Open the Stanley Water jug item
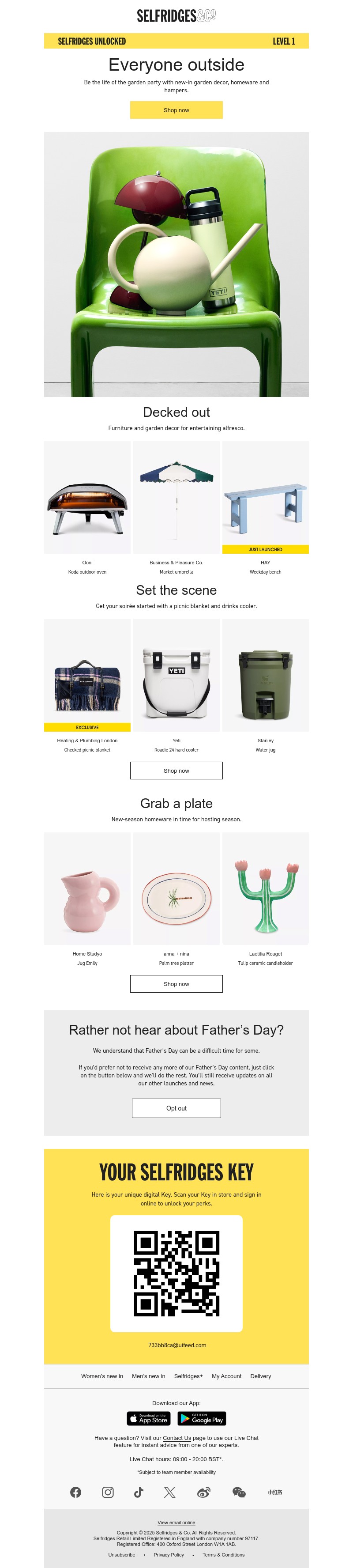Image resolution: width=353 pixels, height=1568 pixels. pos(265,675)
